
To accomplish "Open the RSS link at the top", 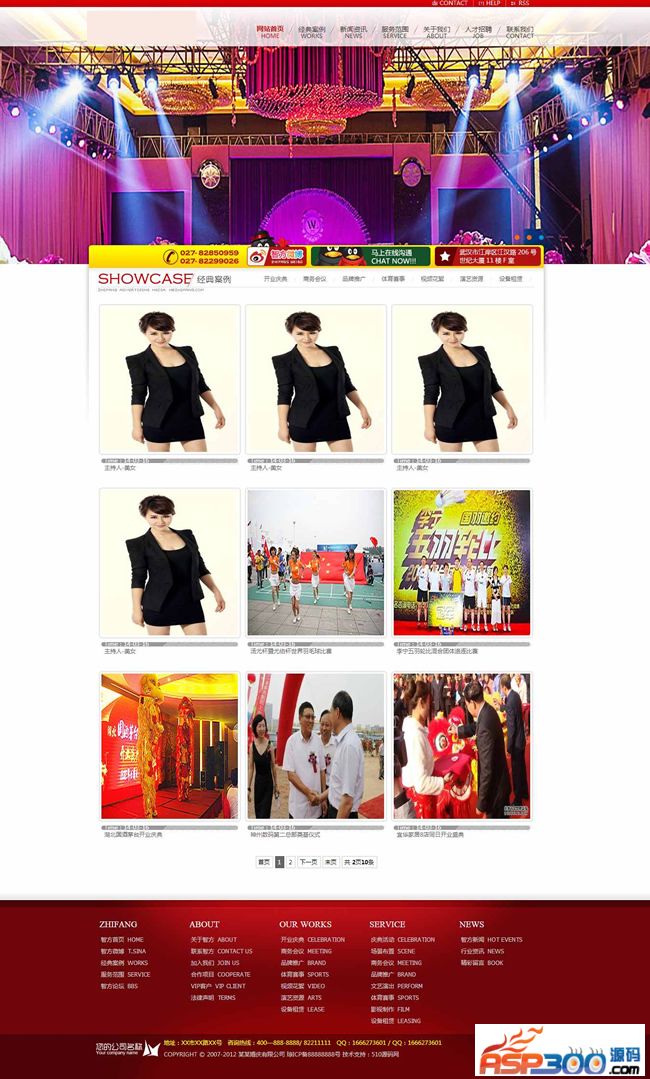I will click(520, 3).
